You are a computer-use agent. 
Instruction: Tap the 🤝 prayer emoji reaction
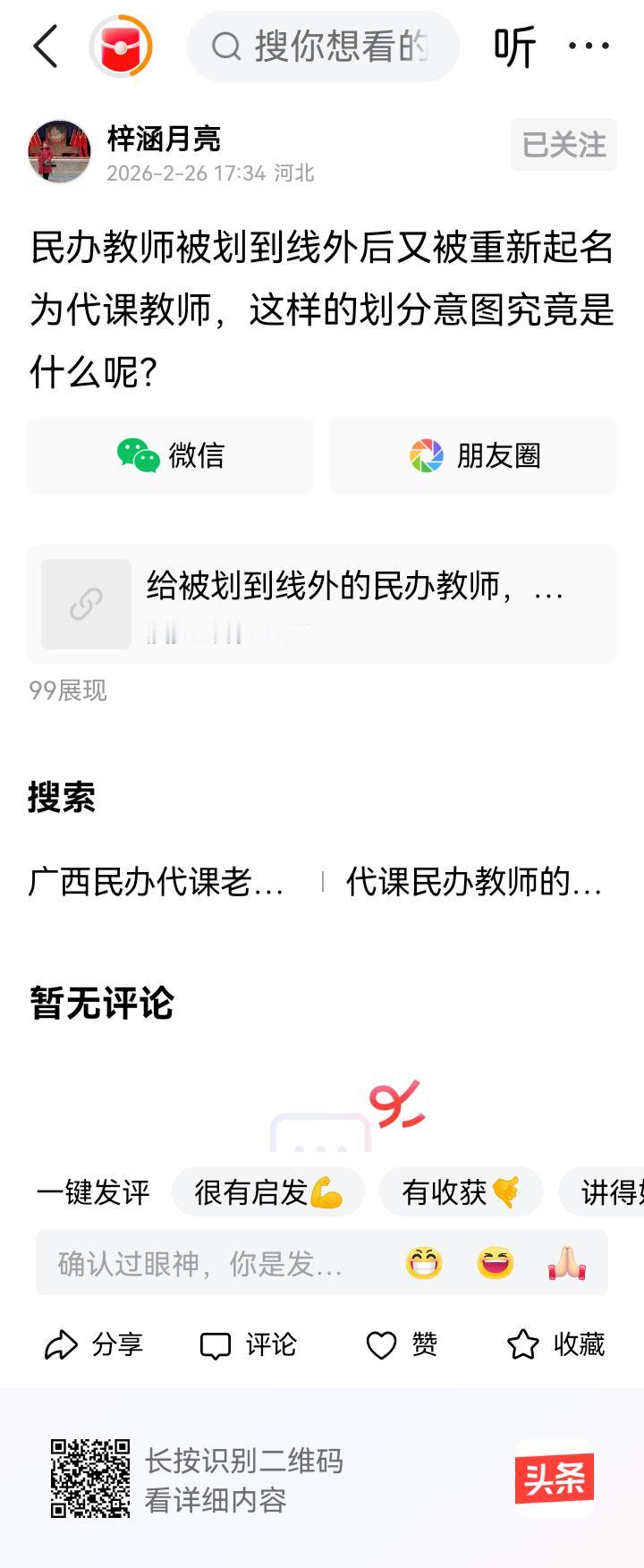tap(565, 1263)
